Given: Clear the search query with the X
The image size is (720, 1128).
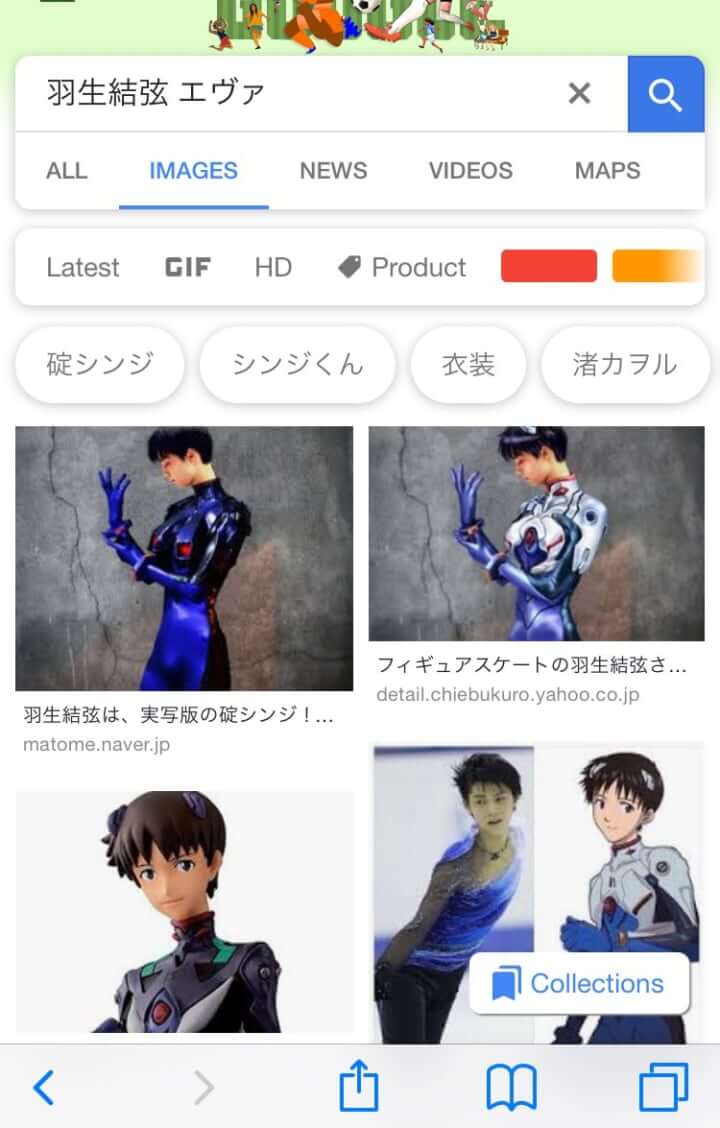Looking at the screenshot, I should click(579, 94).
